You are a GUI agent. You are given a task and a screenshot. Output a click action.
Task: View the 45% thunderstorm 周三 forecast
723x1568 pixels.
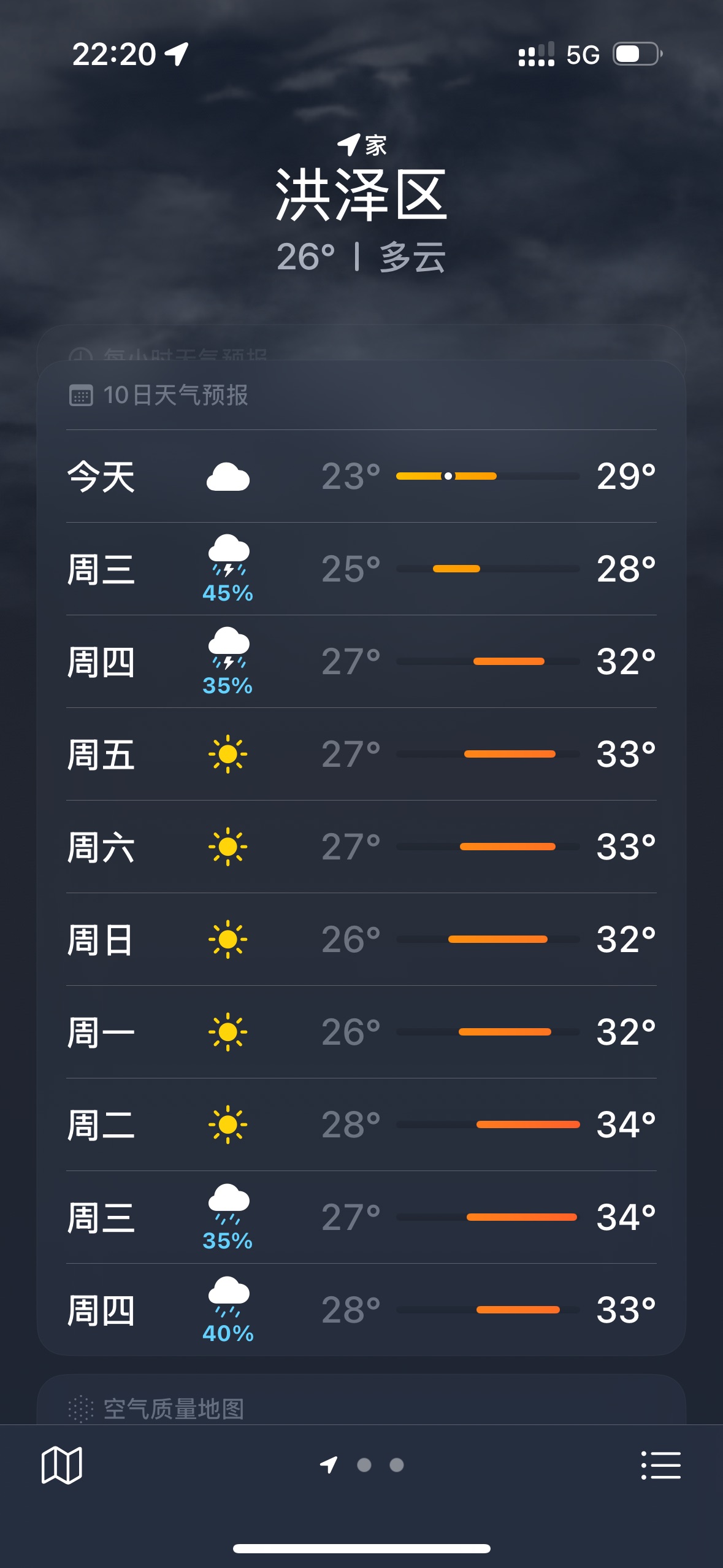[x=361, y=569]
